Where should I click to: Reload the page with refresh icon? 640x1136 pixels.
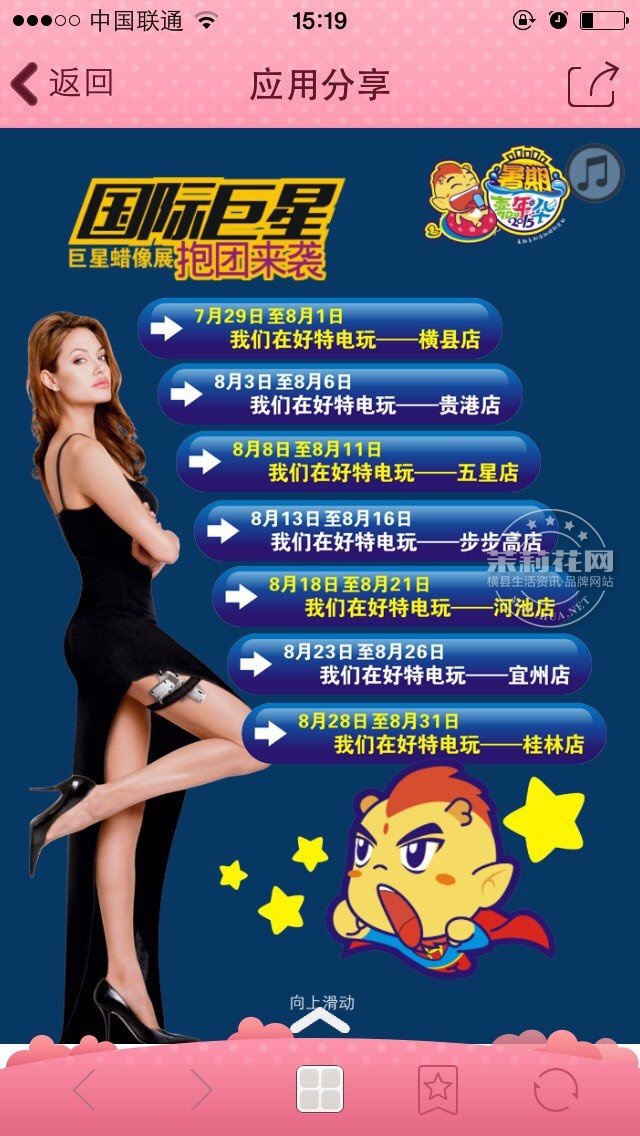coord(556,1090)
